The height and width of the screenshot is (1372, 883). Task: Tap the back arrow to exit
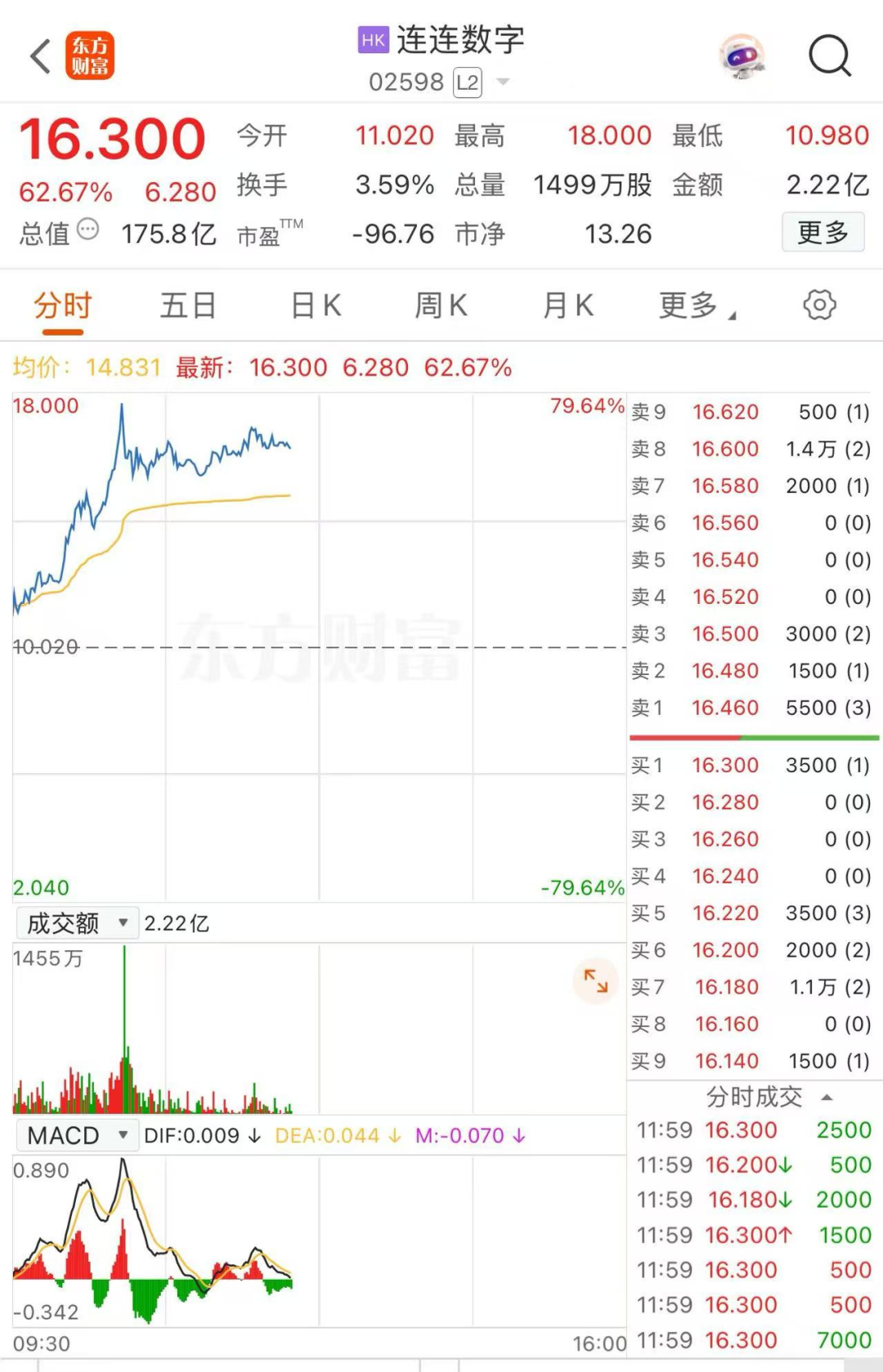coord(39,54)
